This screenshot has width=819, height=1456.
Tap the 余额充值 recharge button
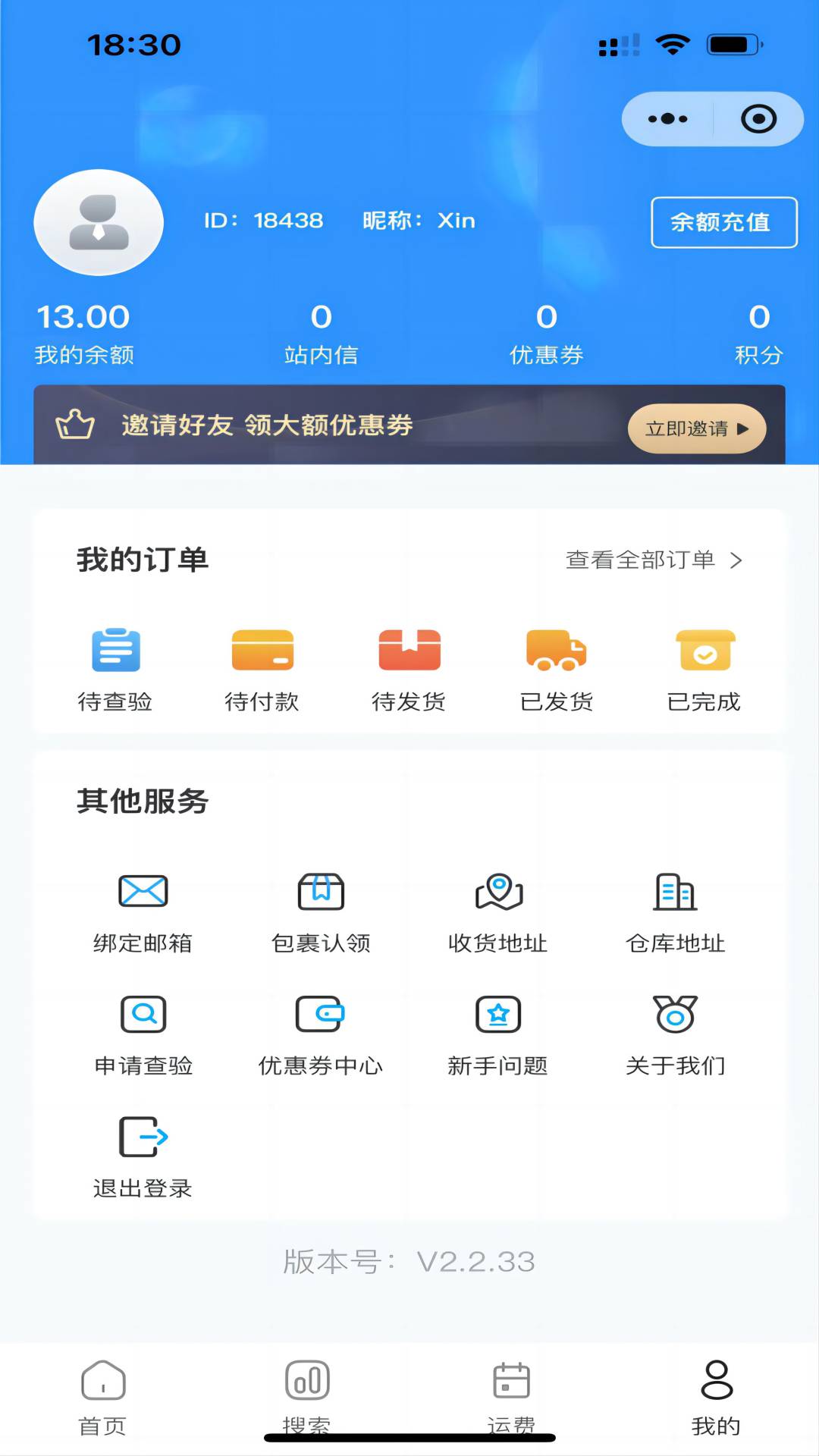(x=723, y=222)
